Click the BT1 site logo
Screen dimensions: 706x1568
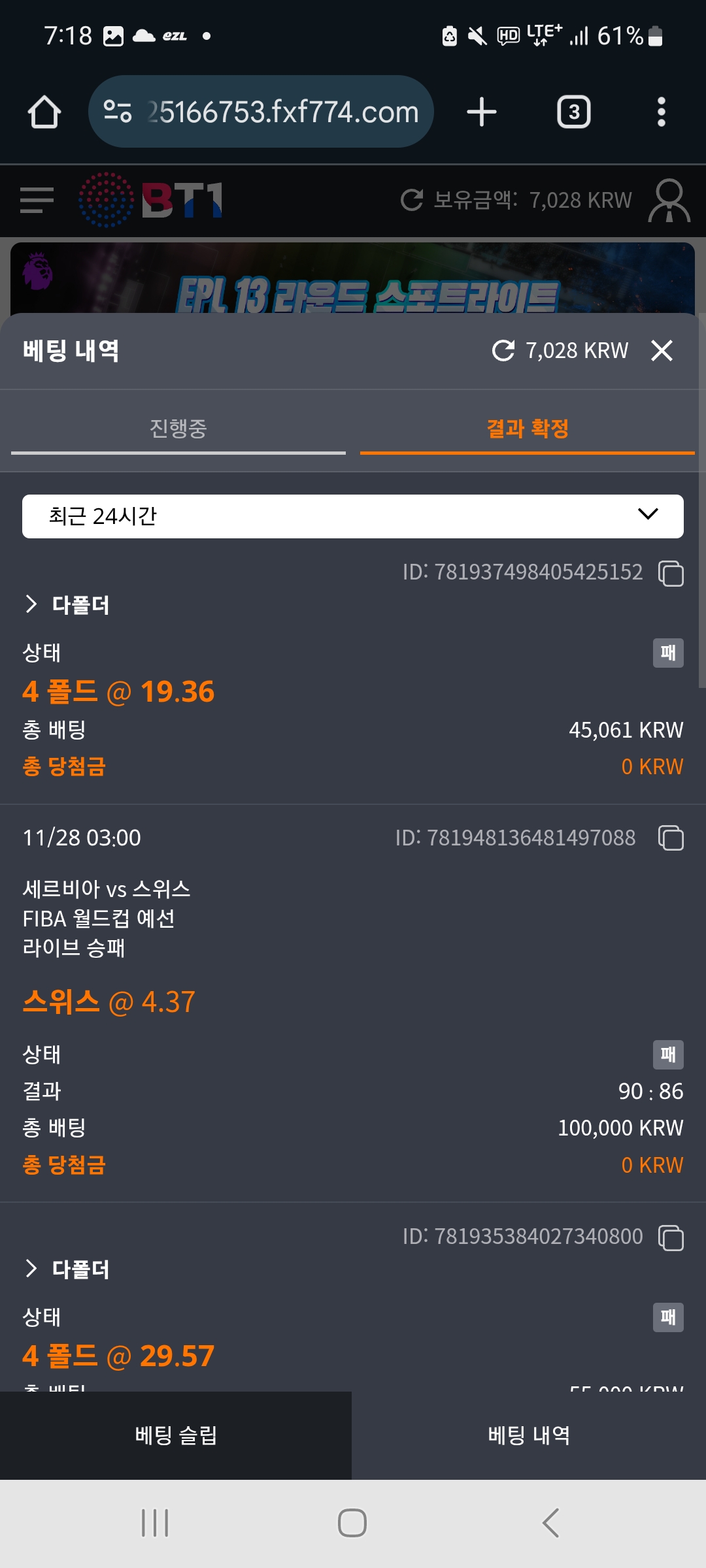tap(150, 200)
